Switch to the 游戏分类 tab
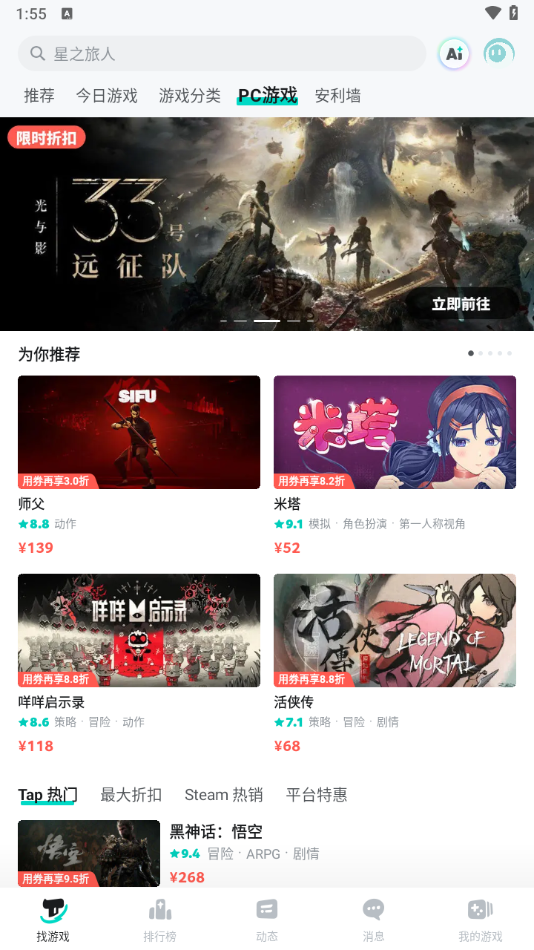This screenshot has width=534, height=950. click(x=190, y=95)
